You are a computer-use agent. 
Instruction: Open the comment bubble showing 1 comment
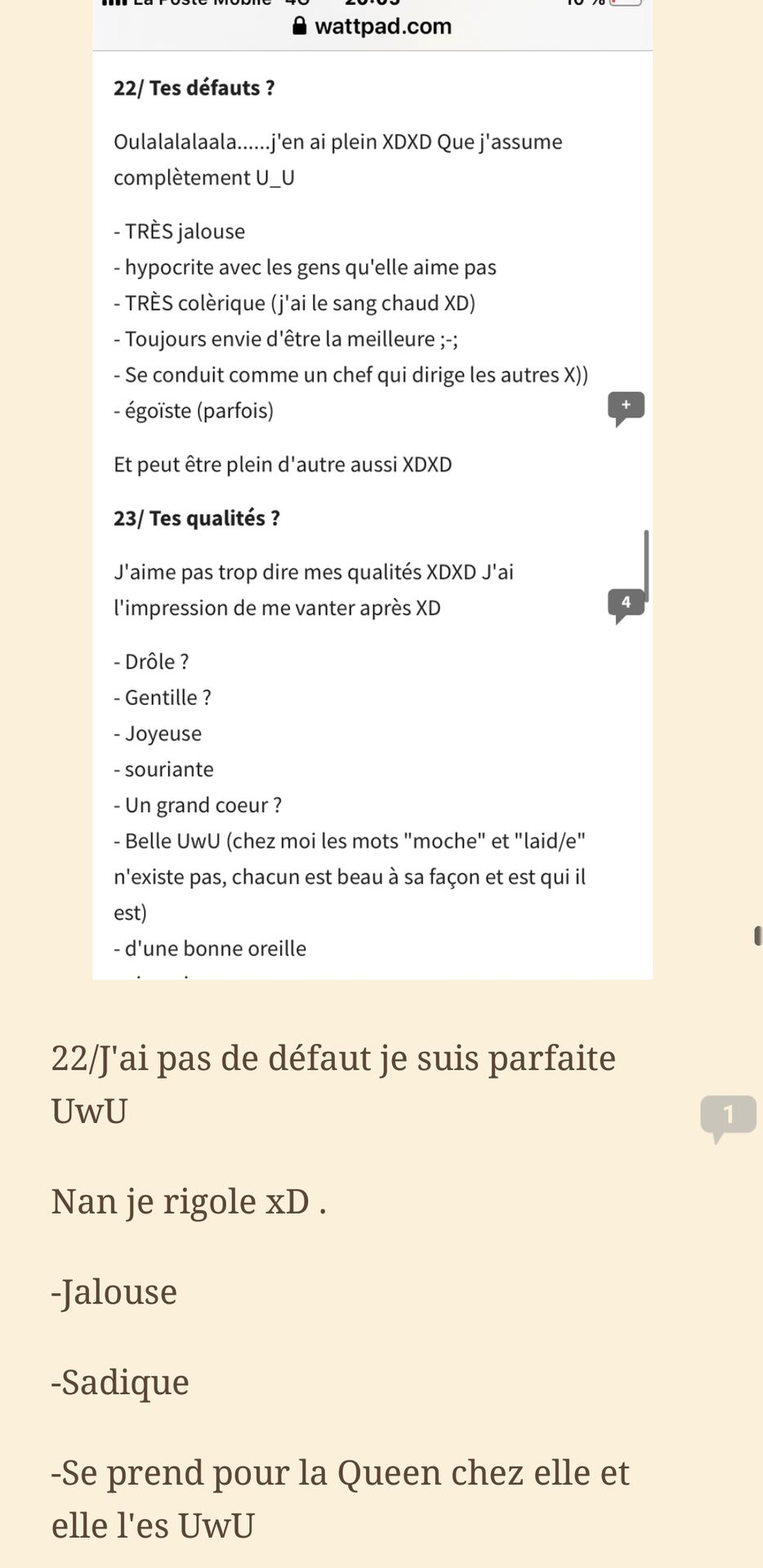pyautogui.click(x=728, y=1117)
